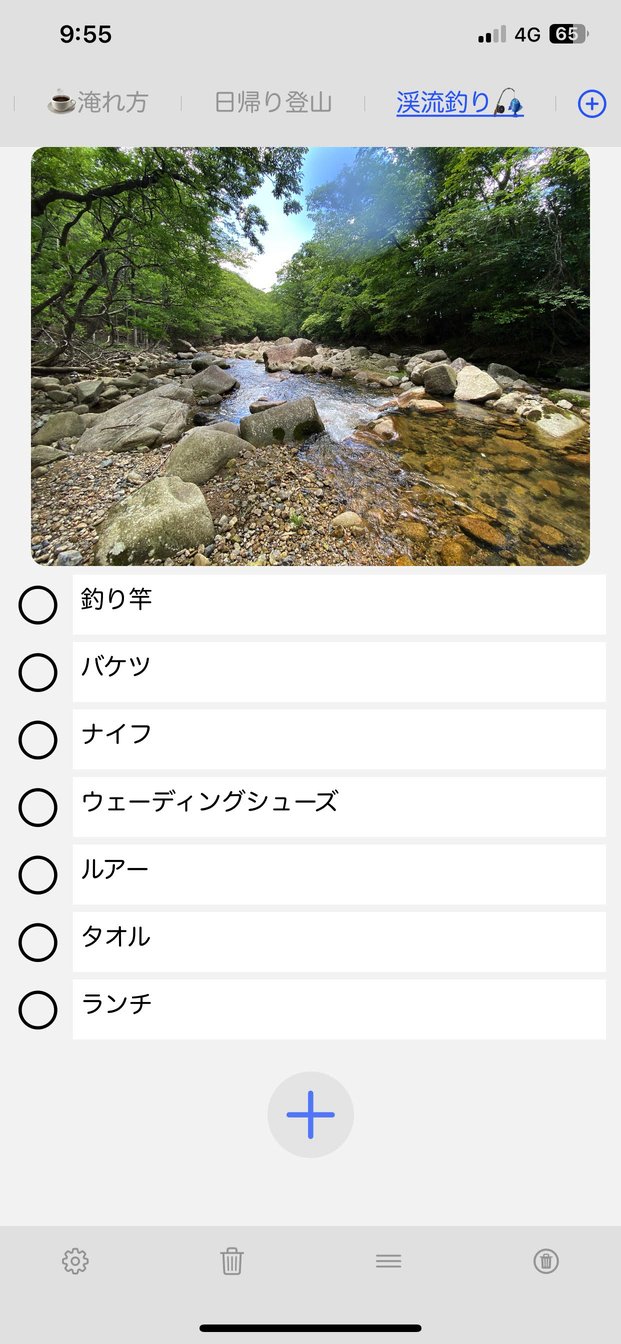Check off ルアー
Viewport: 621px width, 1344px height.
38,875
